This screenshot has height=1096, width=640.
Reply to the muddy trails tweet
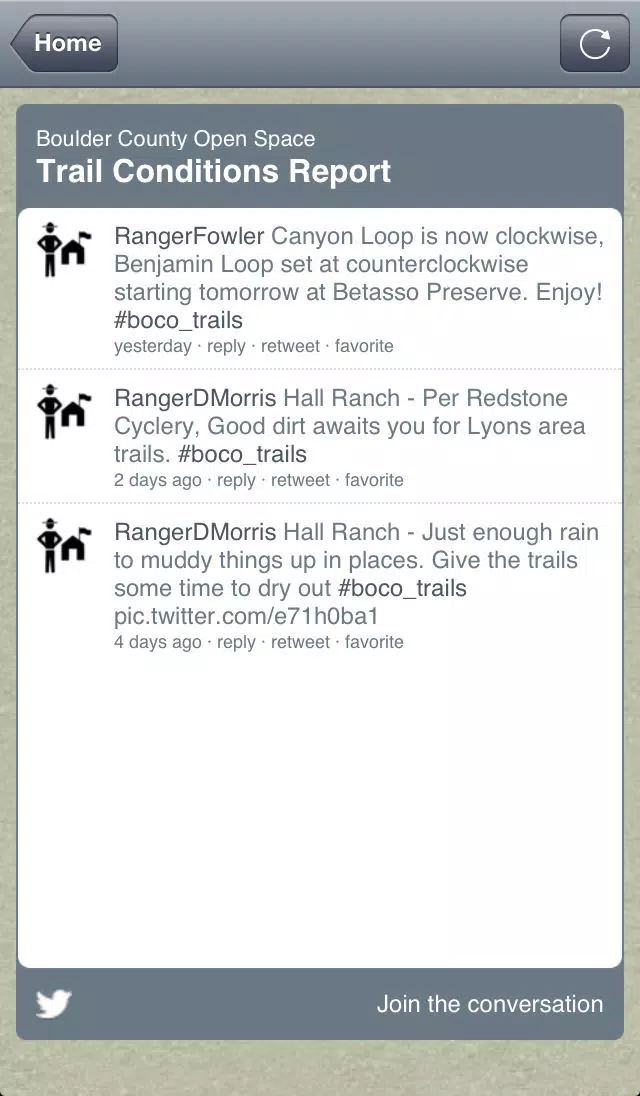tap(236, 642)
